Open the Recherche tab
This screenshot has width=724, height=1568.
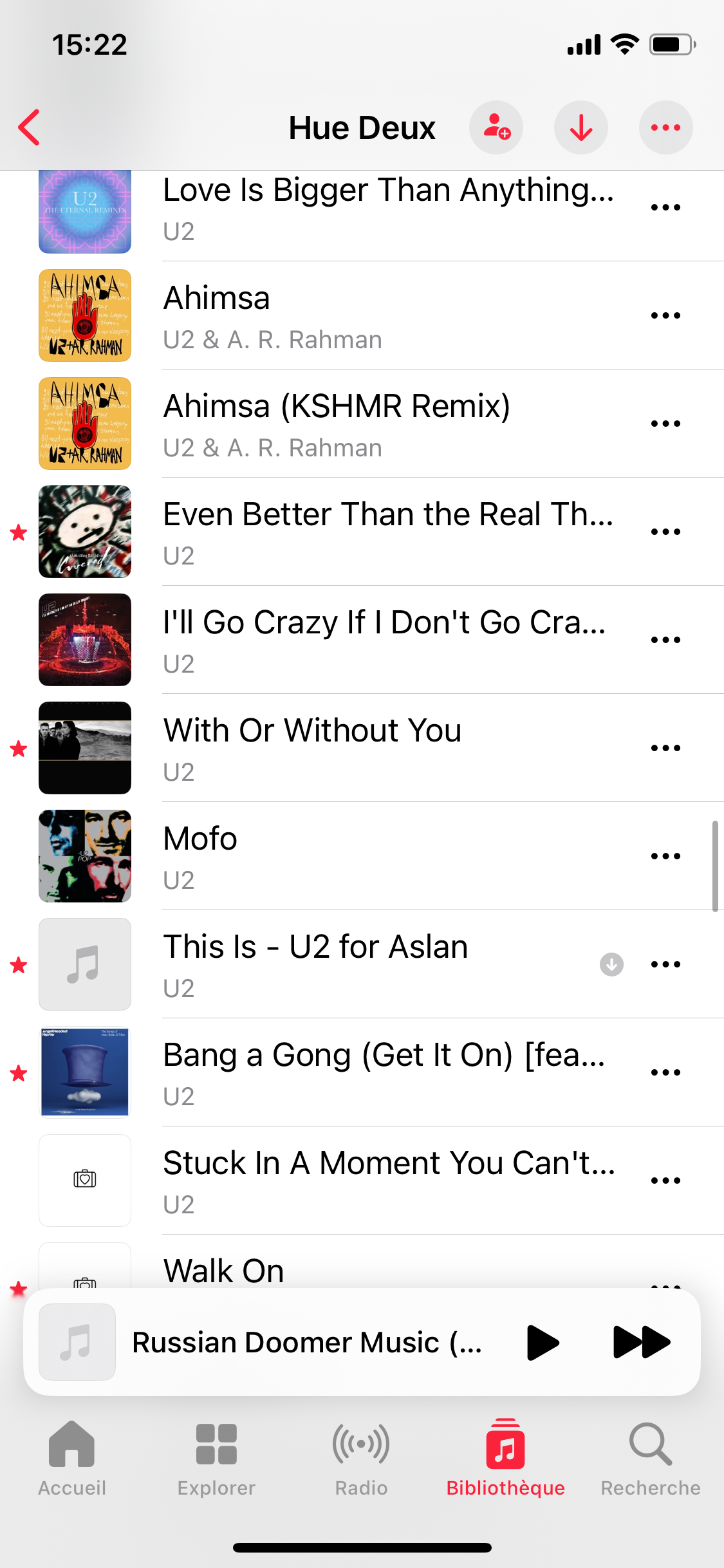(651, 1459)
